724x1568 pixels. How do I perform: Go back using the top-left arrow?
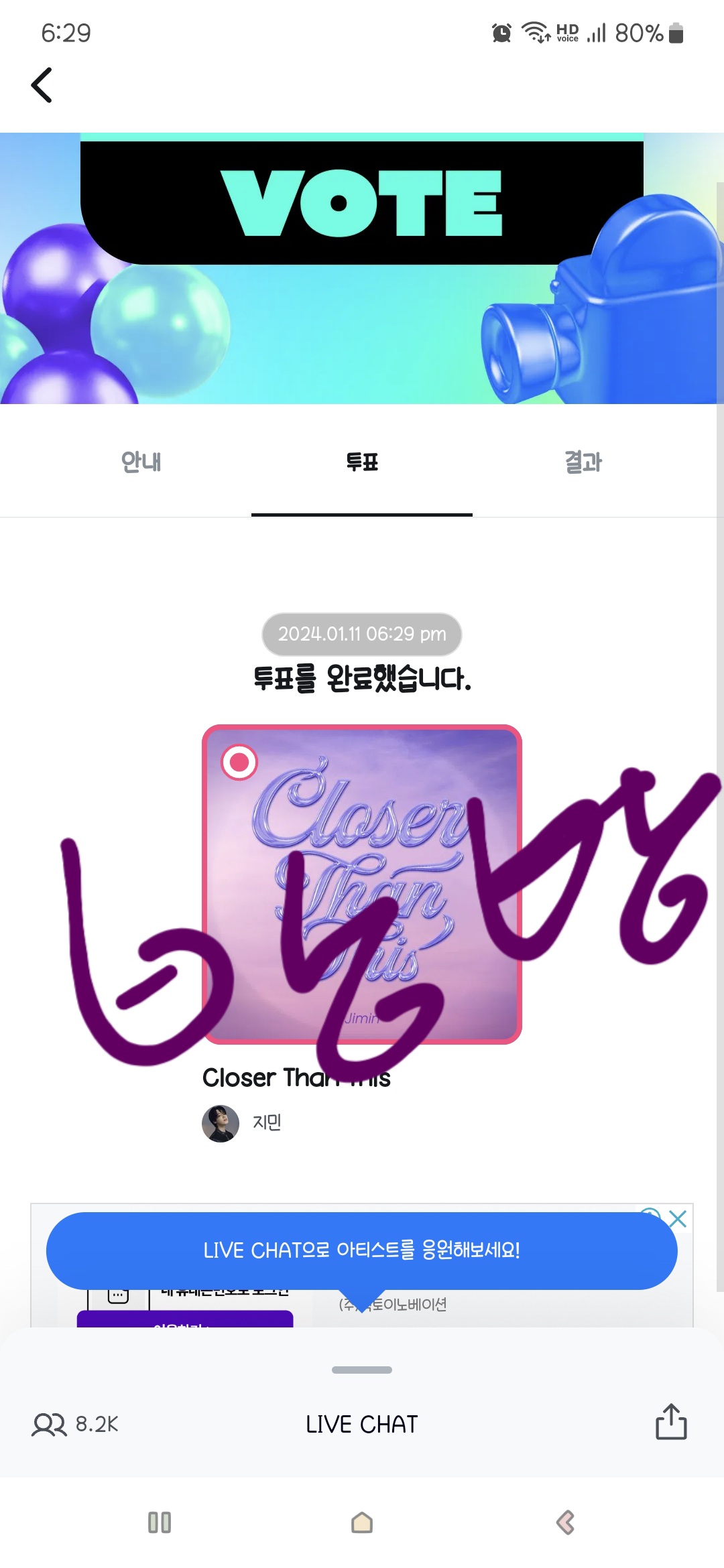42,85
